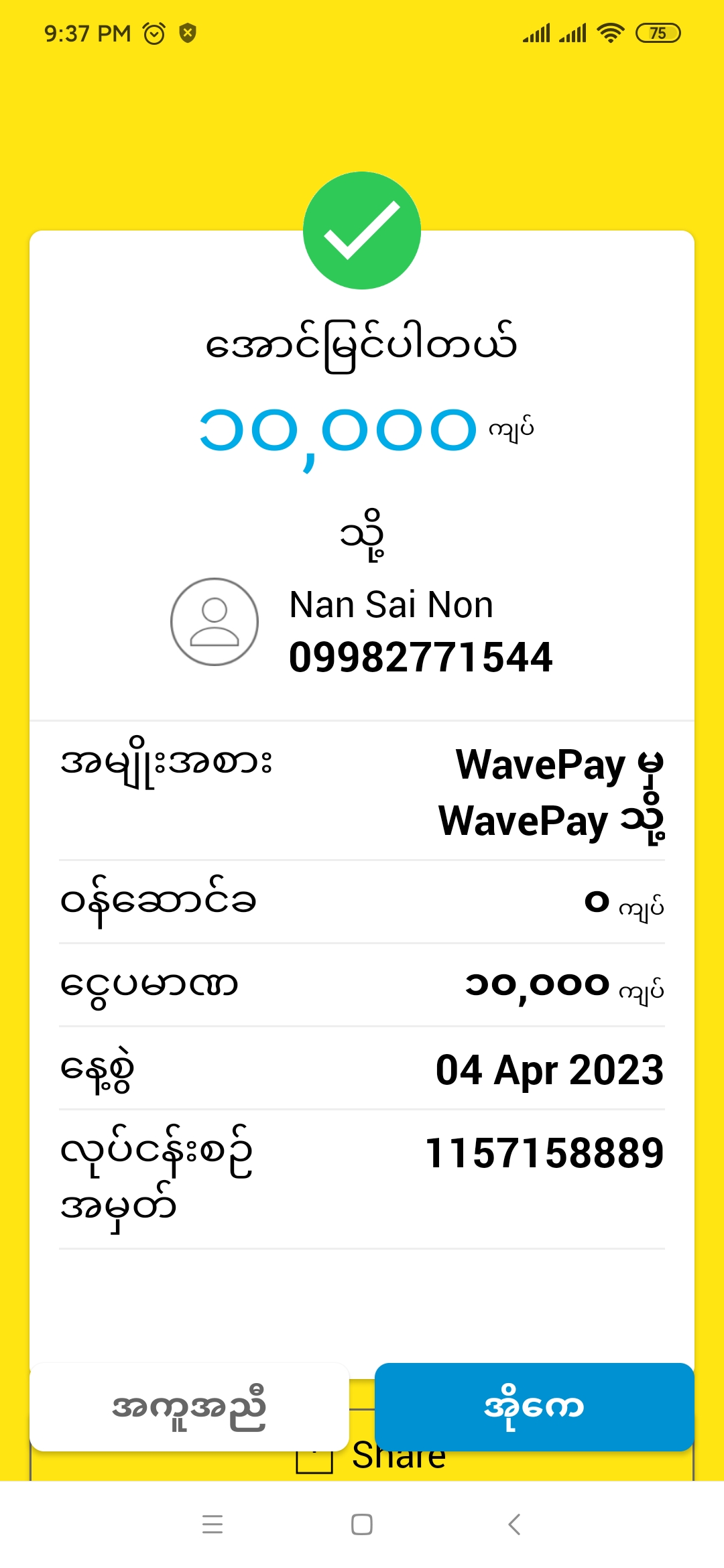Open the recent apps menu
Viewport: 724px width, 1568px height.
click(x=213, y=1524)
